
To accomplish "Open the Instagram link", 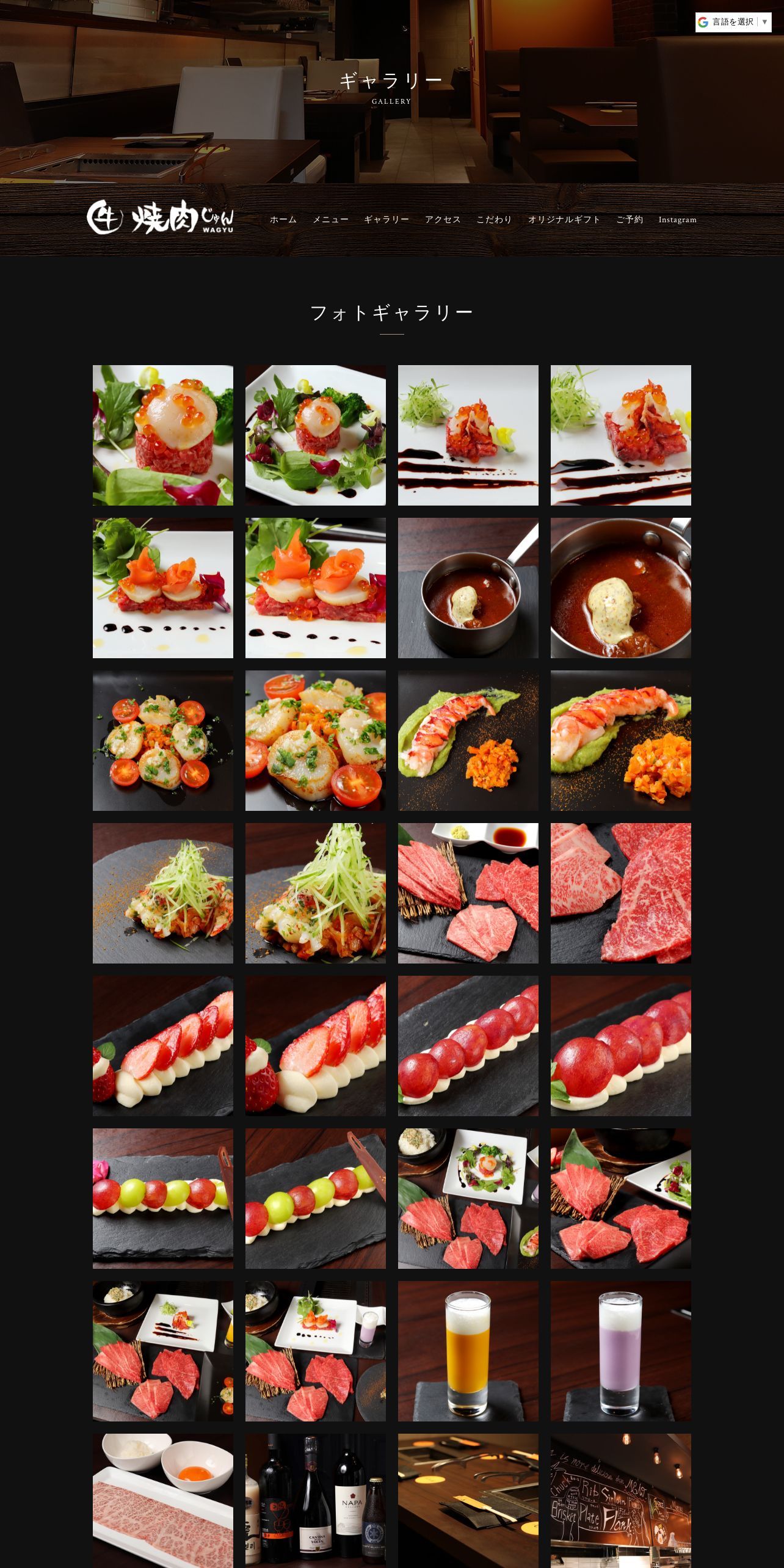I will click(x=677, y=220).
